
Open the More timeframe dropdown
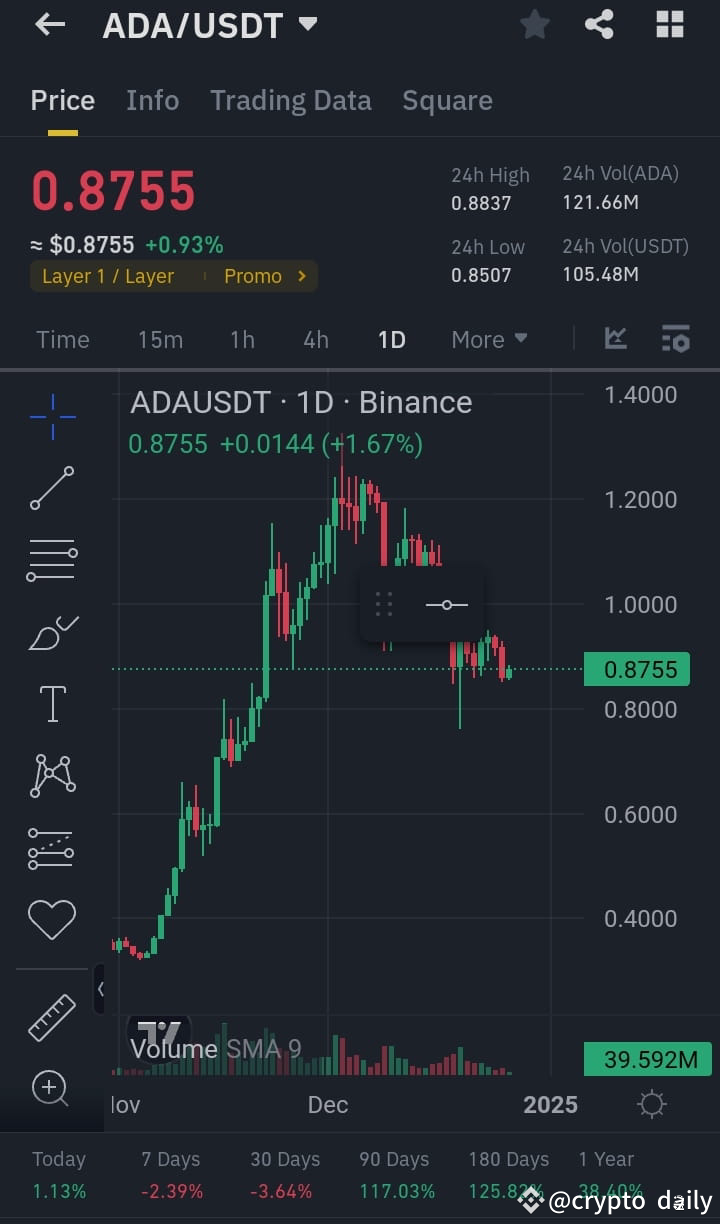click(x=489, y=339)
